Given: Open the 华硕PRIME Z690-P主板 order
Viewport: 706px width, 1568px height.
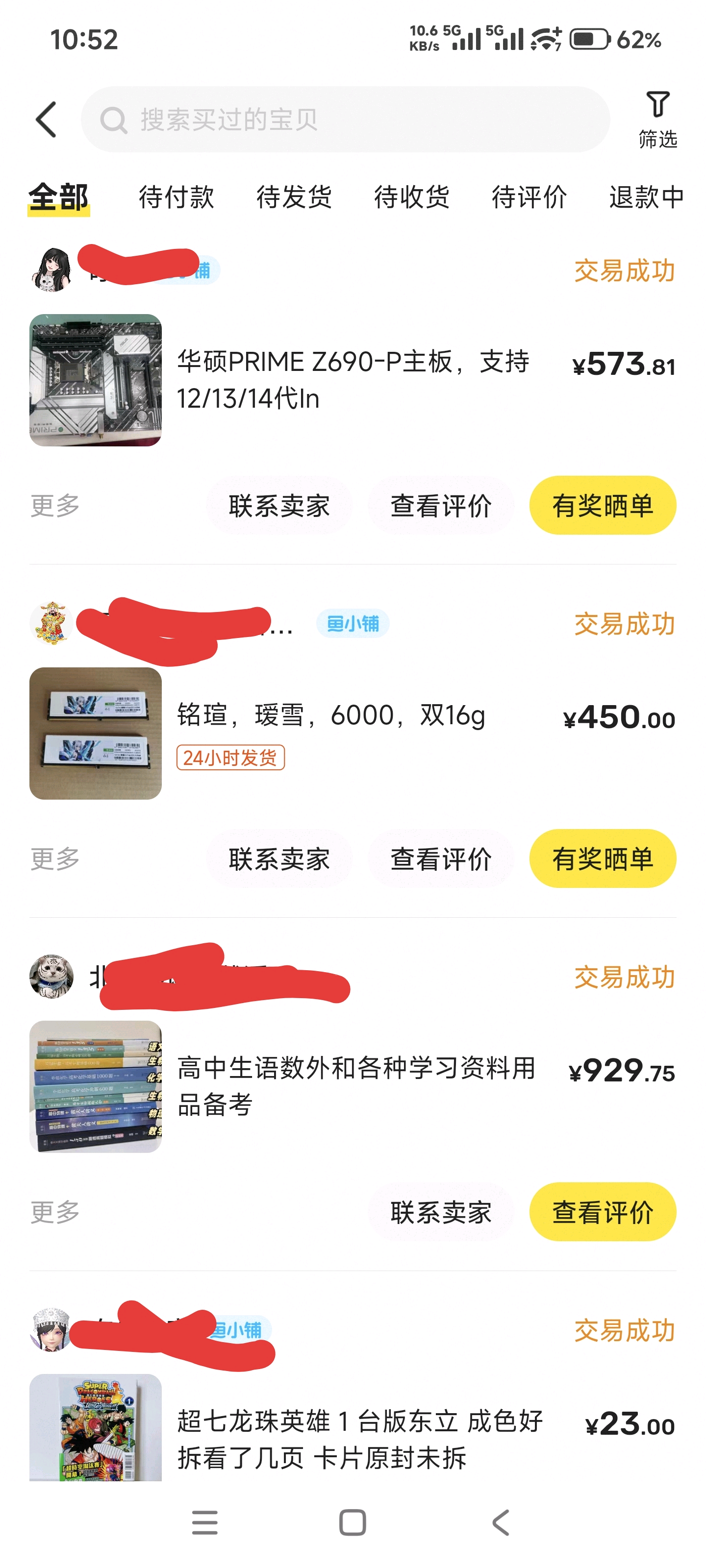Looking at the screenshot, I should click(353, 380).
